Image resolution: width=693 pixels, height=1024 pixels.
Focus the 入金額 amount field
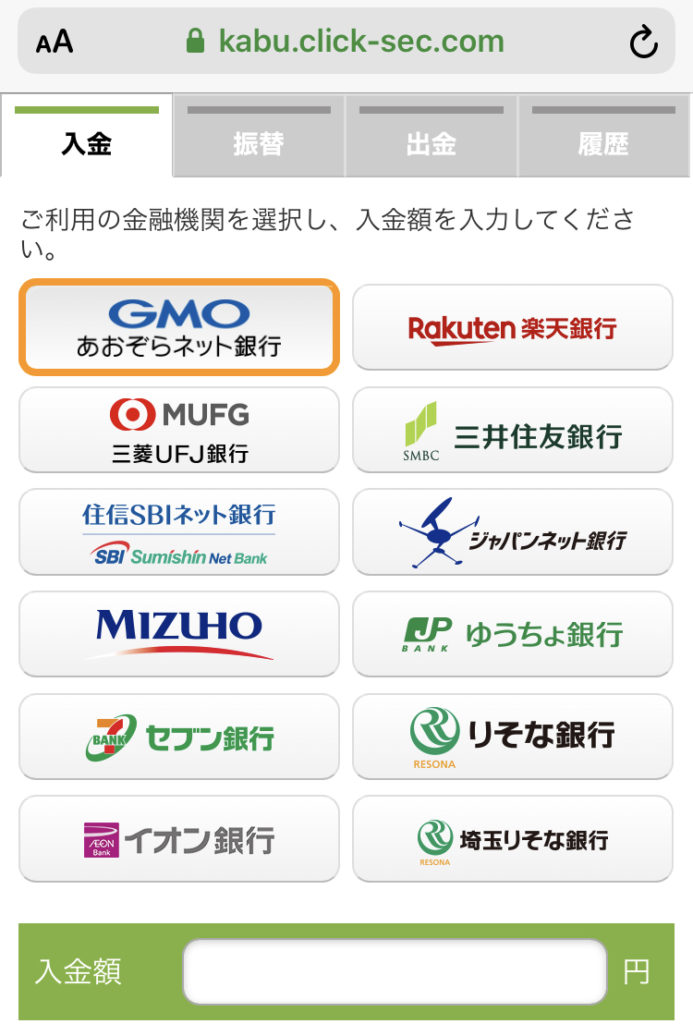coord(394,971)
